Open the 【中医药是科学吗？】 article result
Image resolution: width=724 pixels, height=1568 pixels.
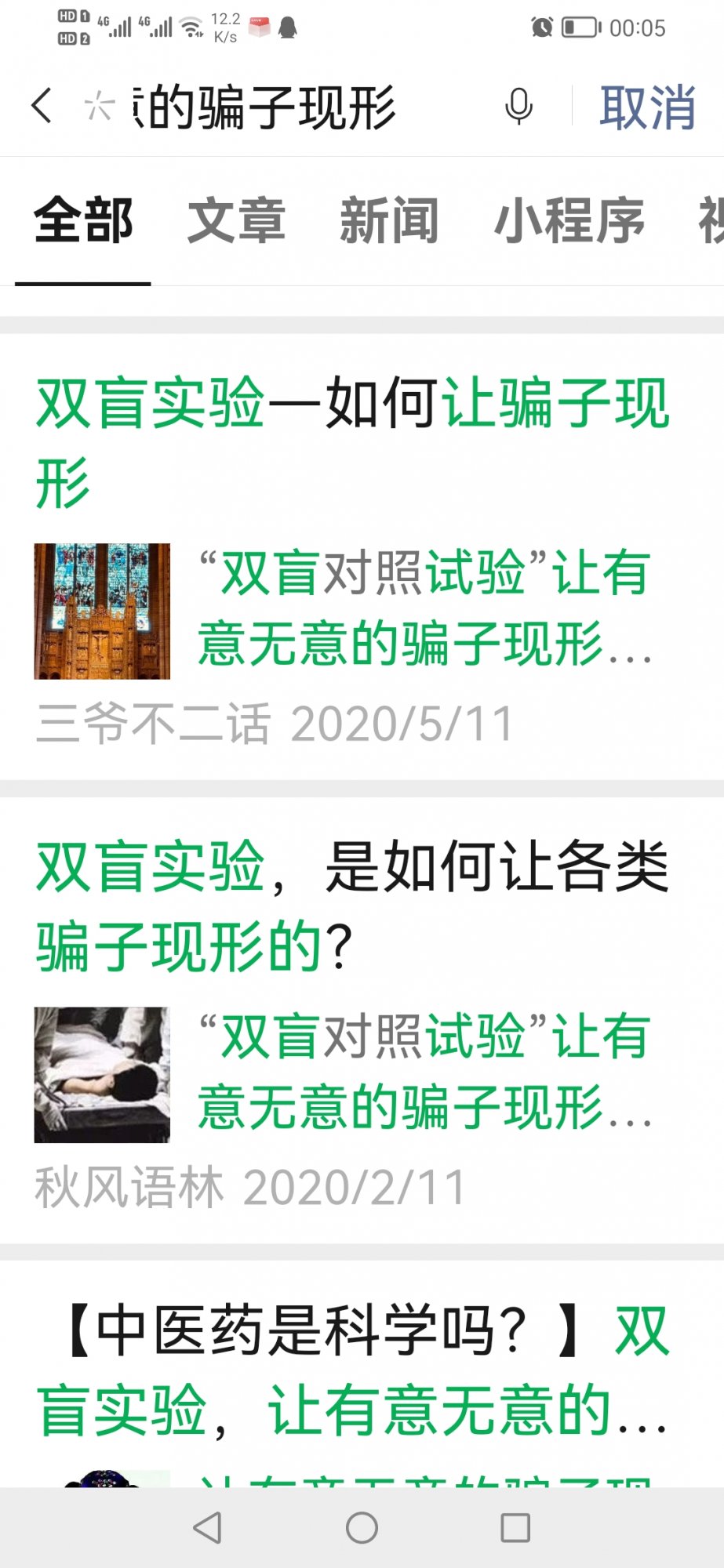pyautogui.click(x=353, y=1370)
